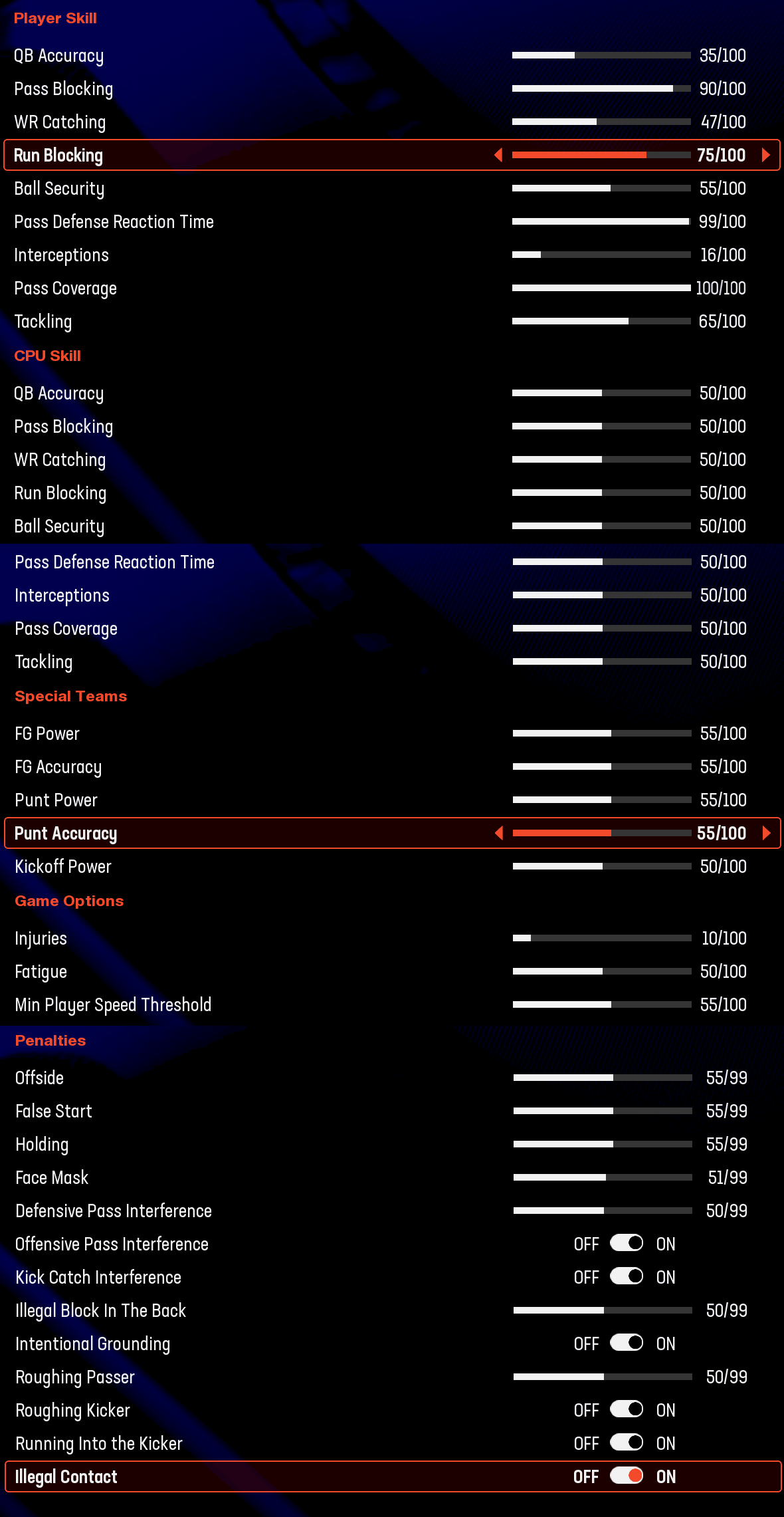Change the Player Skill Tackling slider

pyautogui.click(x=601, y=321)
